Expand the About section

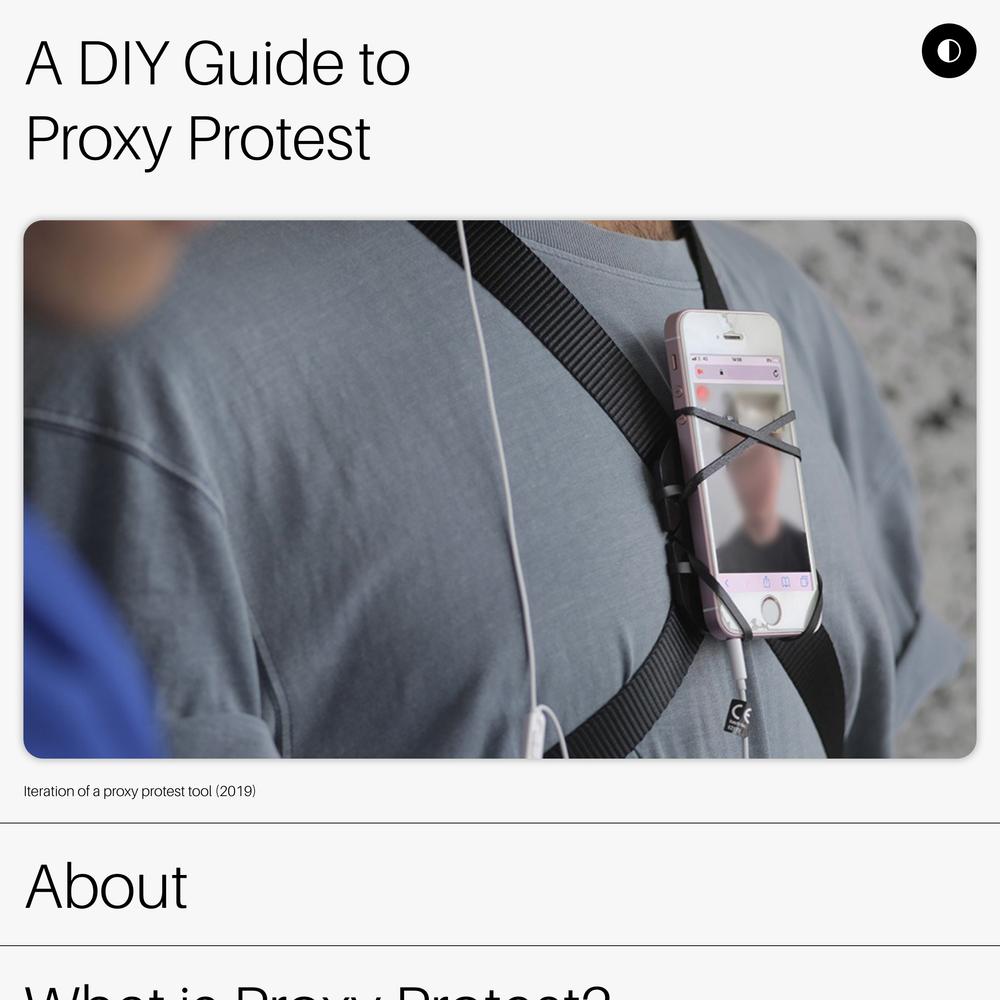(106, 885)
